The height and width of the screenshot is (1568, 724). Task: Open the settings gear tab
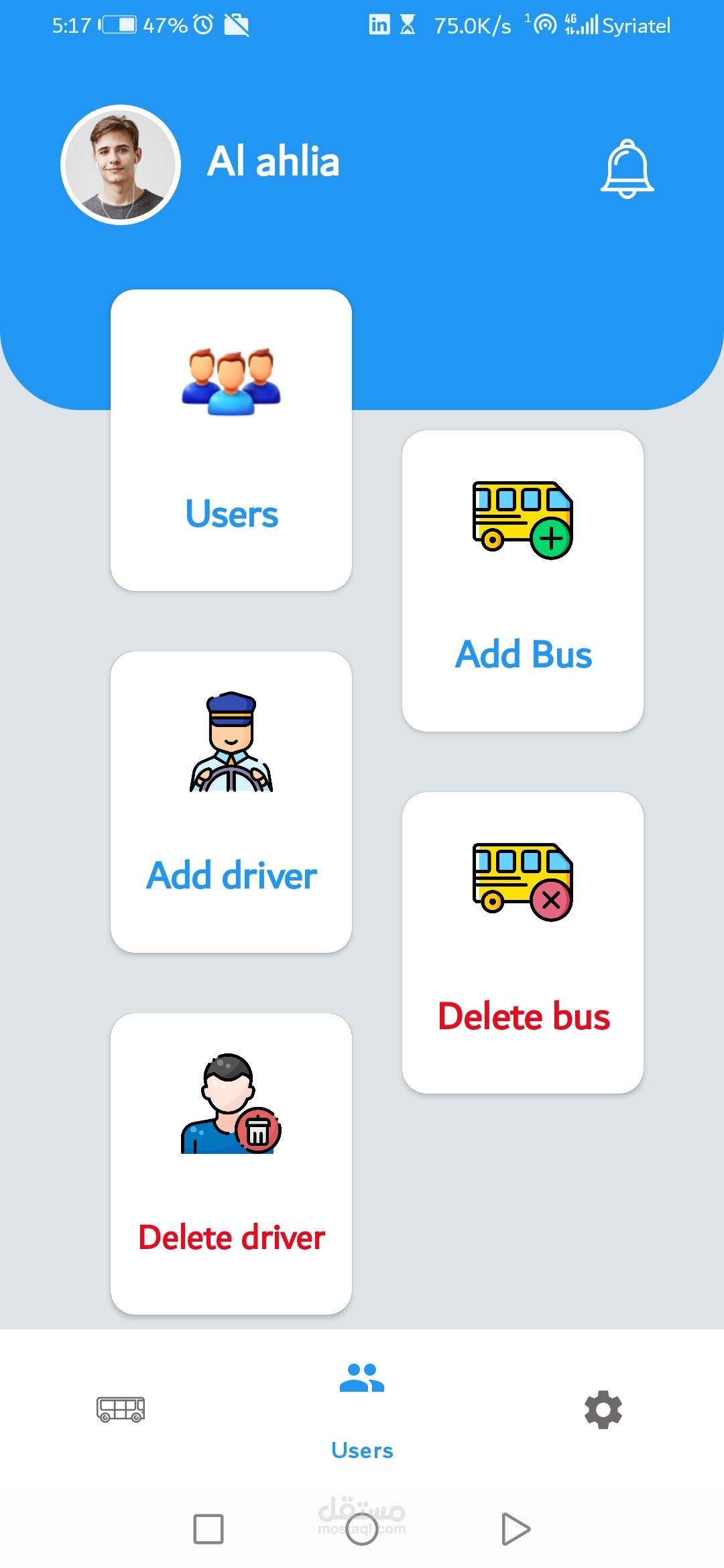[603, 1409]
